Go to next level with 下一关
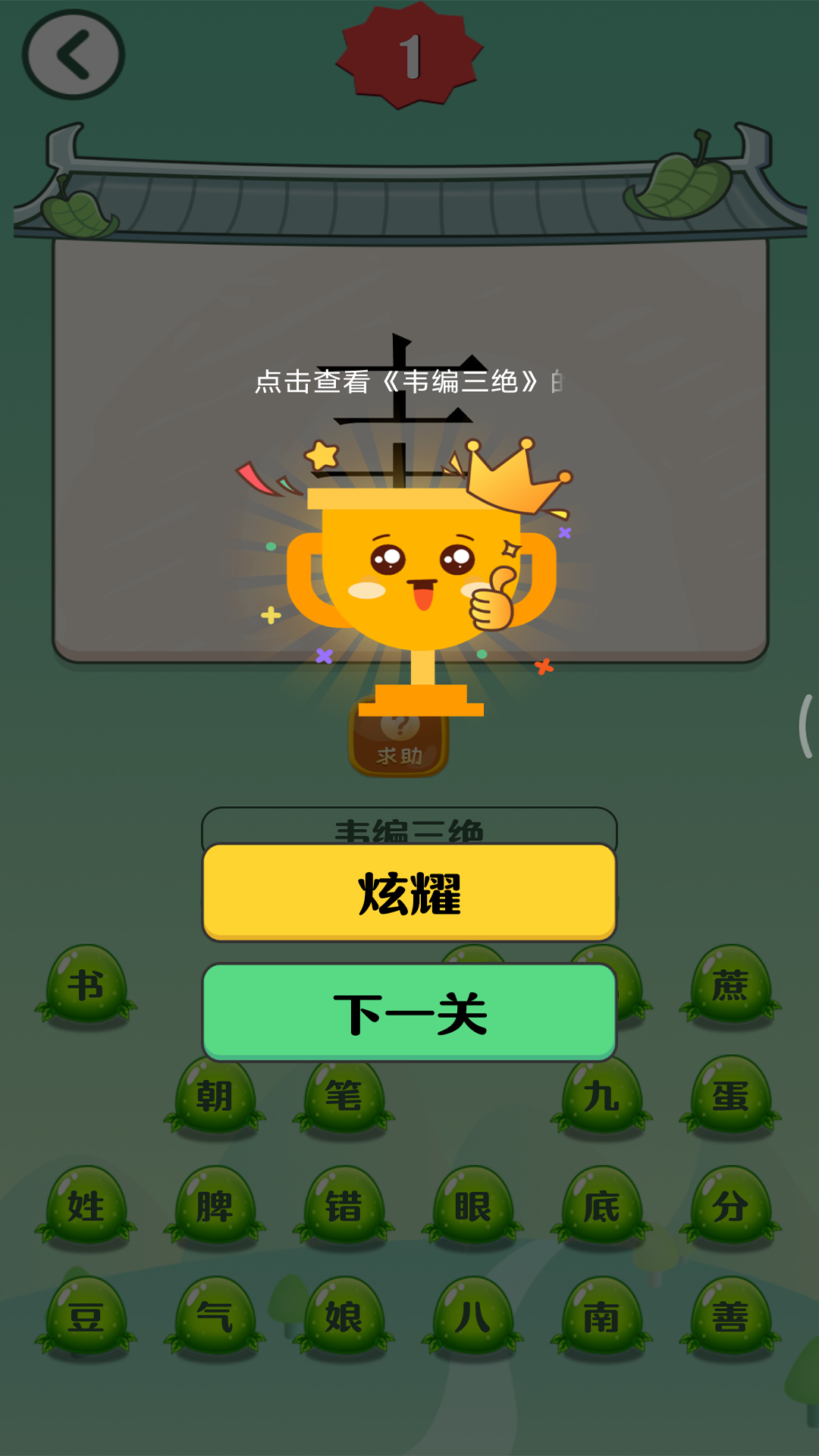 [409, 1012]
